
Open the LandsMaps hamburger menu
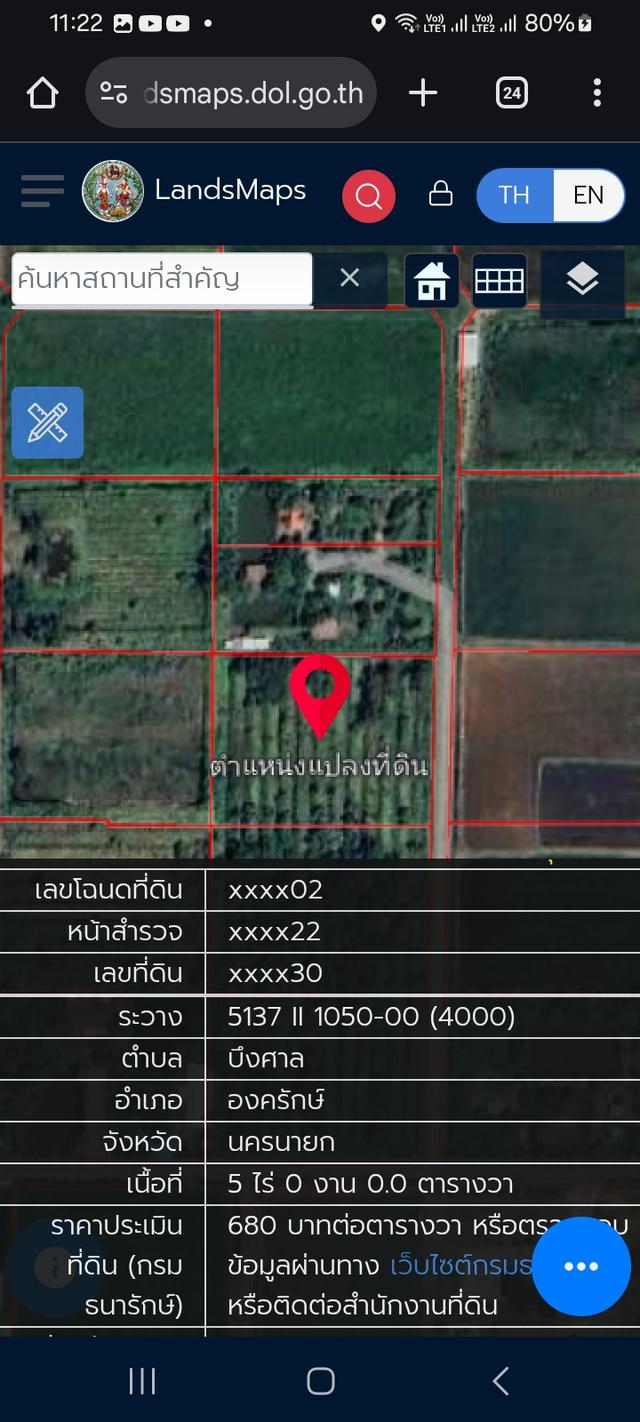(x=42, y=191)
